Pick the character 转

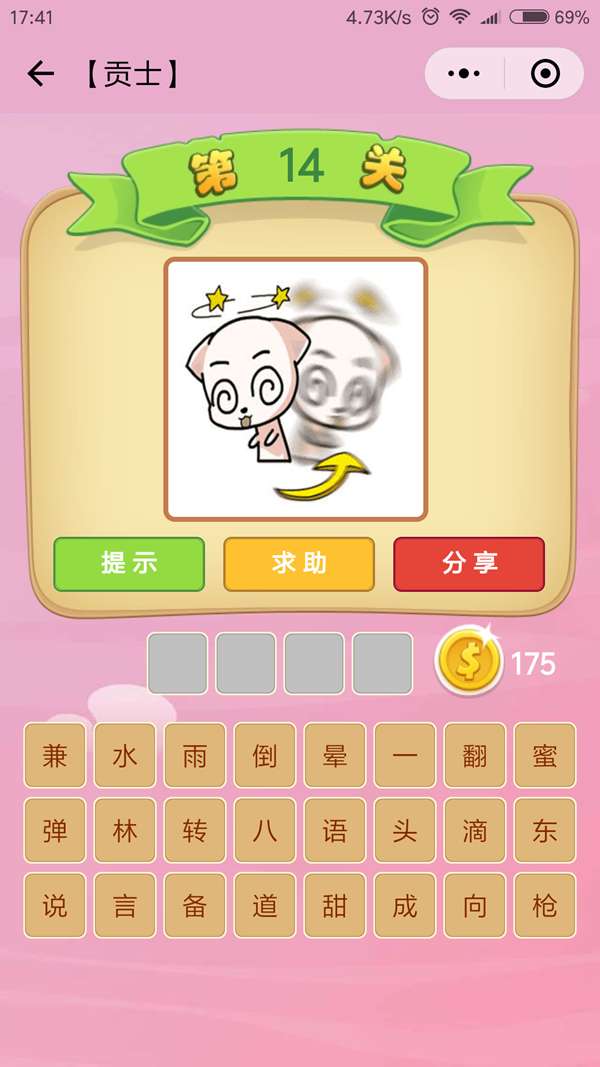tap(195, 830)
